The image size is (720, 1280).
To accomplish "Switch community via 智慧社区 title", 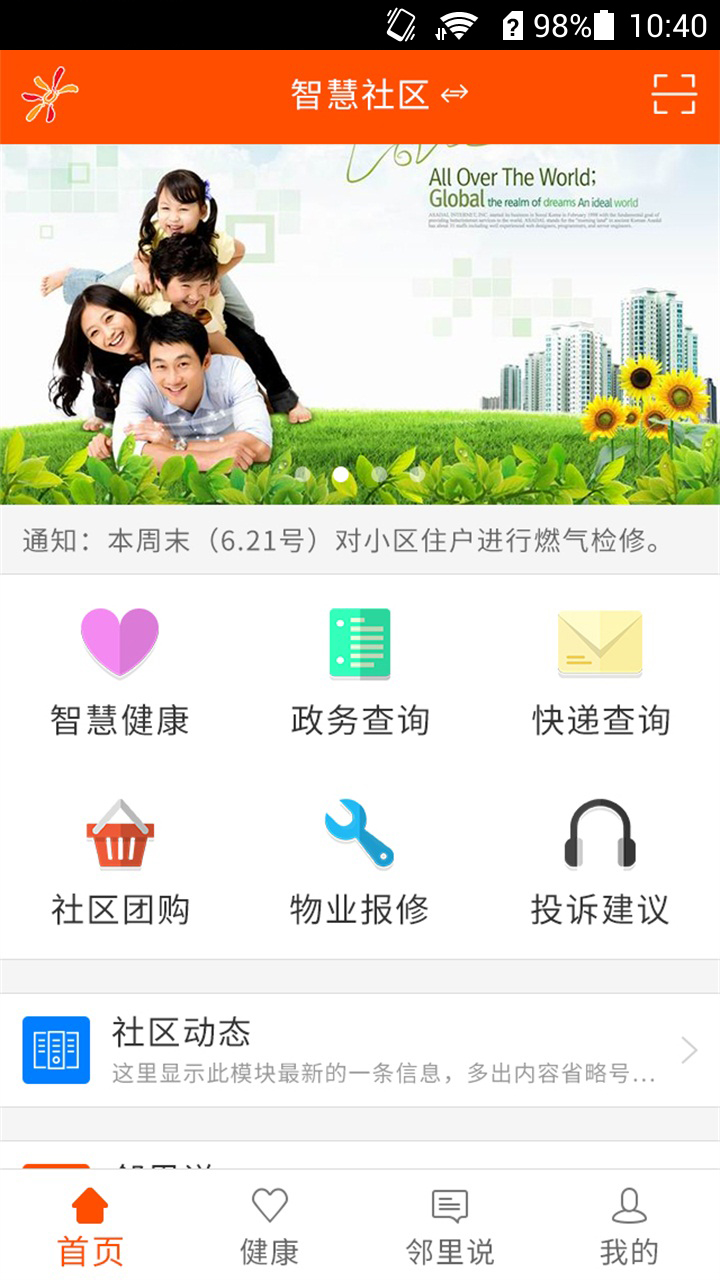I will 378,95.
